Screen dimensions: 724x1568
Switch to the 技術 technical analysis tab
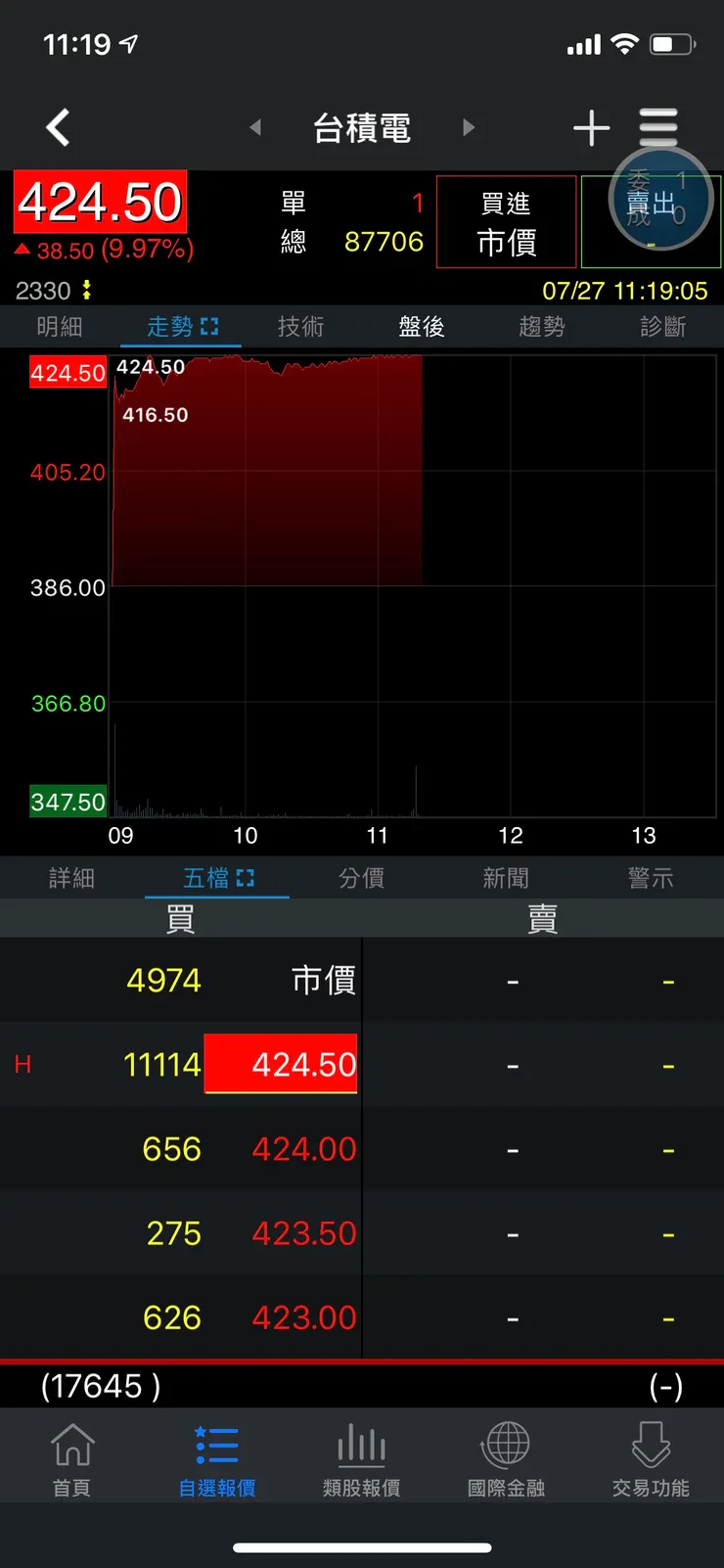point(300,328)
